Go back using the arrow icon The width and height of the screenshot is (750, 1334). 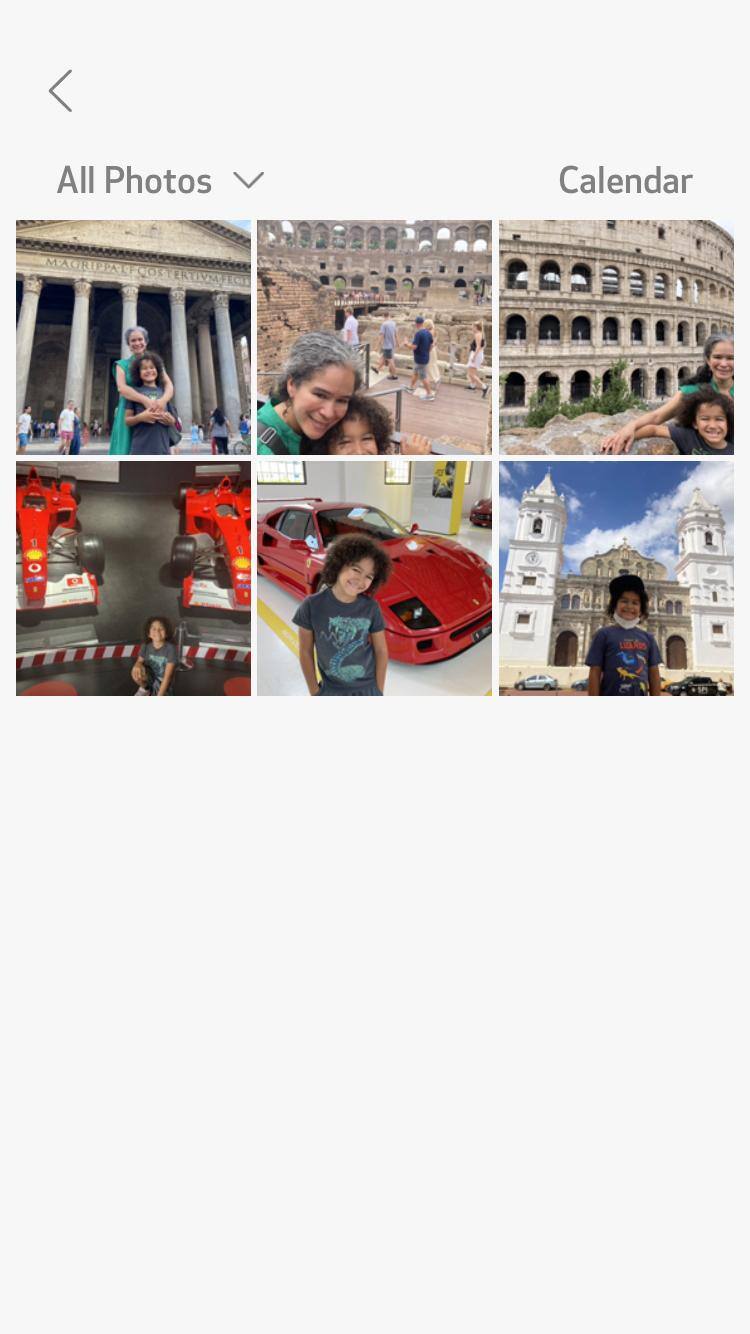coord(61,91)
